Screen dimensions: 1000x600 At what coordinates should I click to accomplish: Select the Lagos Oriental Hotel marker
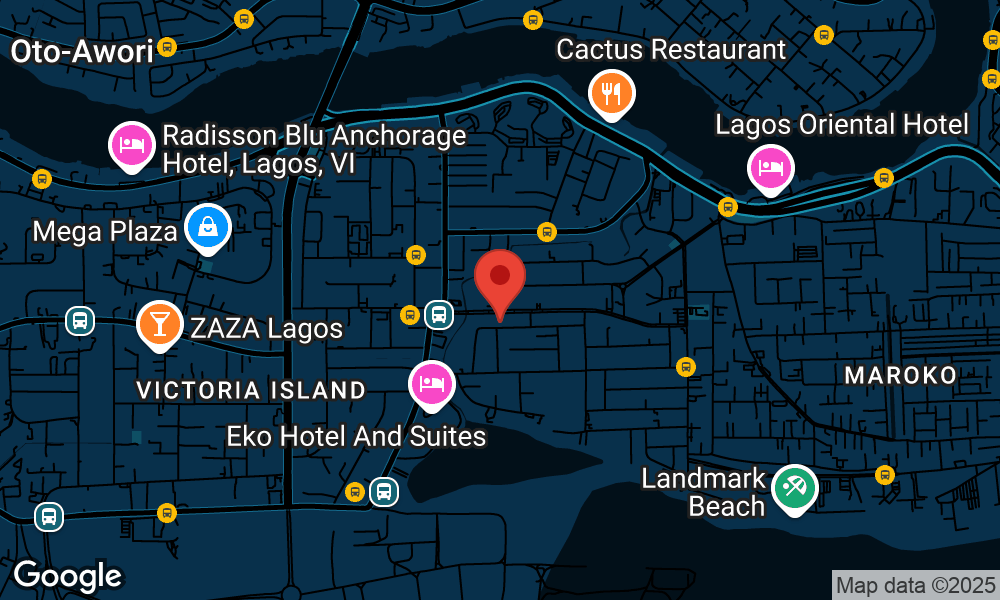click(x=770, y=167)
